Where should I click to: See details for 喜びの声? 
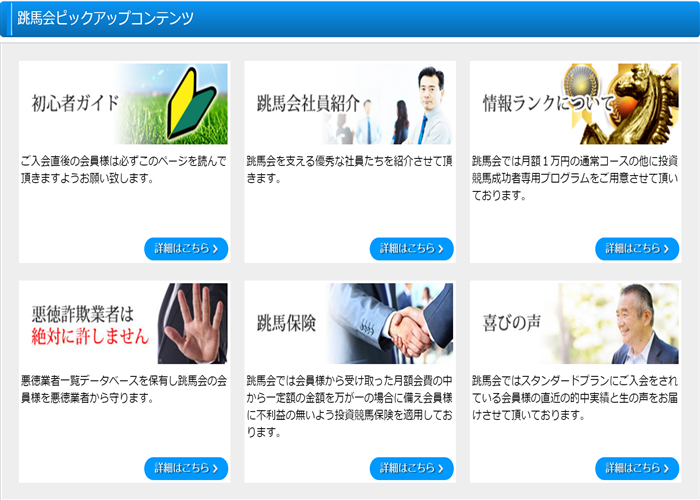click(637, 468)
